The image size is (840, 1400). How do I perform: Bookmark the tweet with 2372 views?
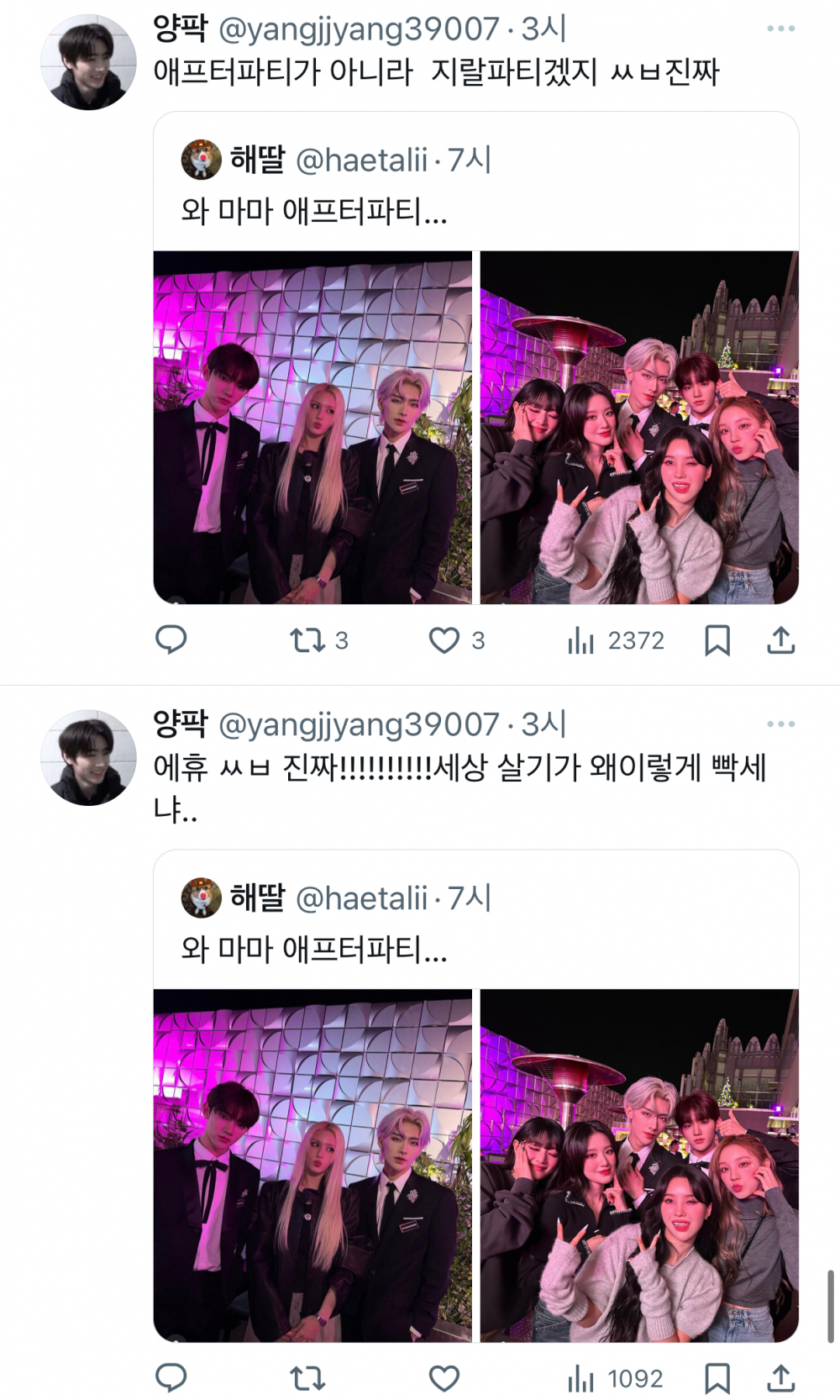pos(717,641)
